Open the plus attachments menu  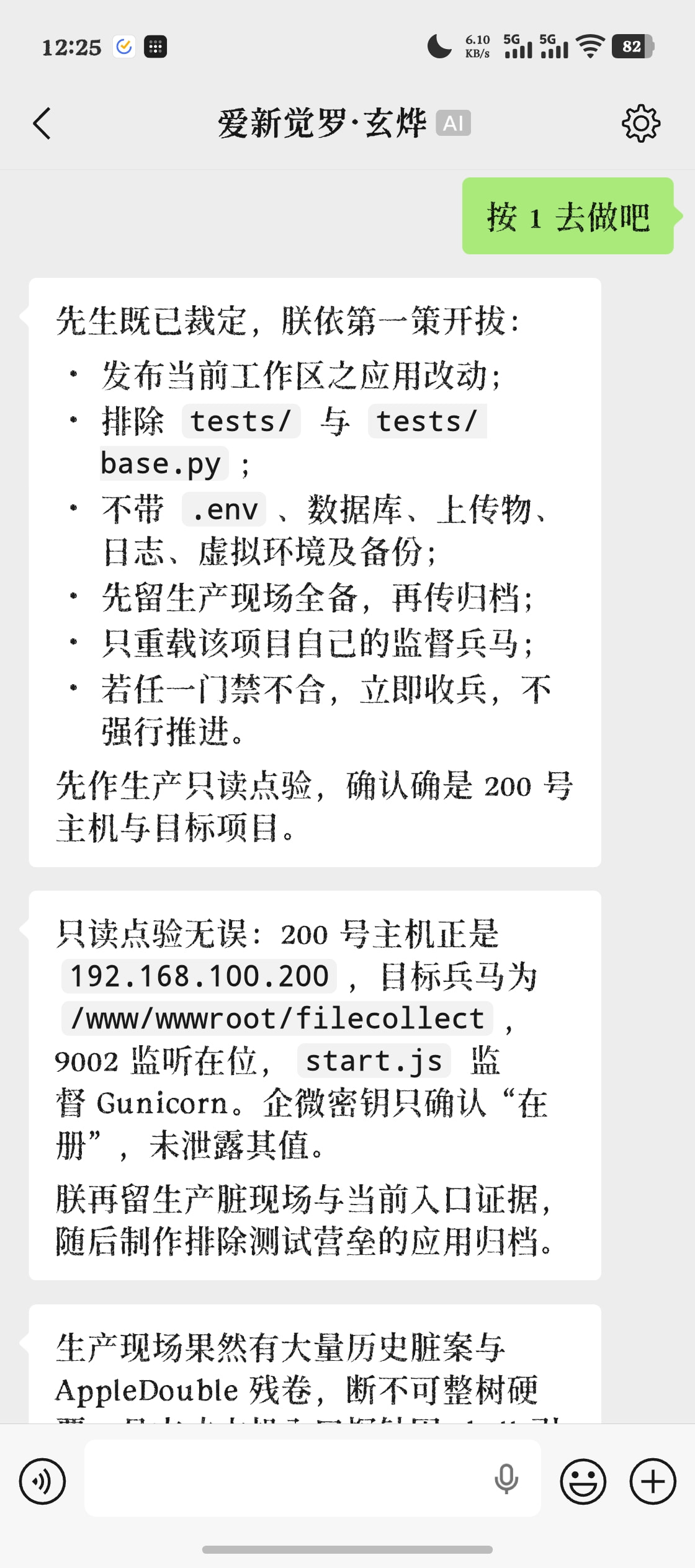coord(653,1481)
